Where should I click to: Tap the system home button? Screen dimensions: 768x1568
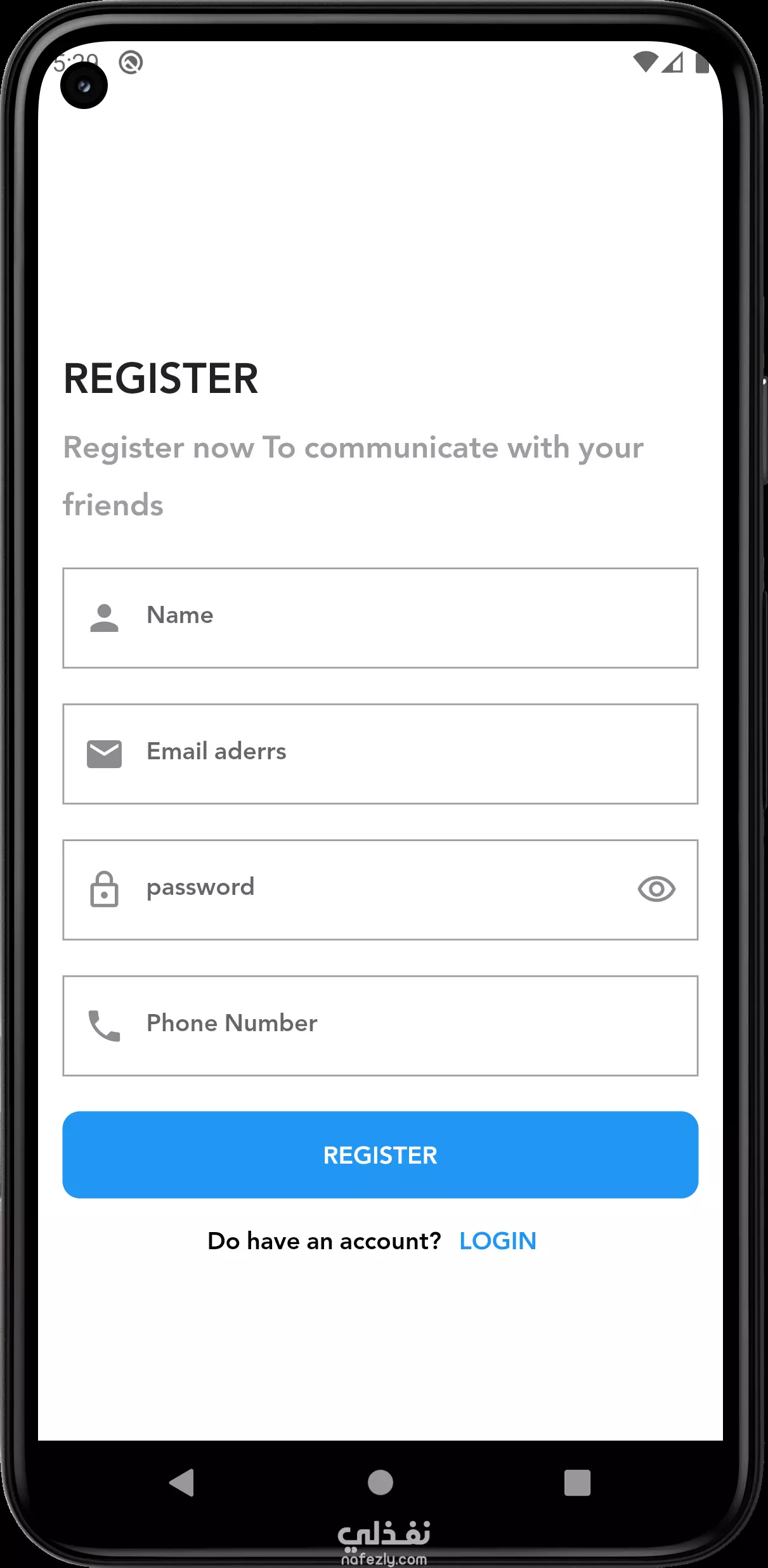(381, 1482)
